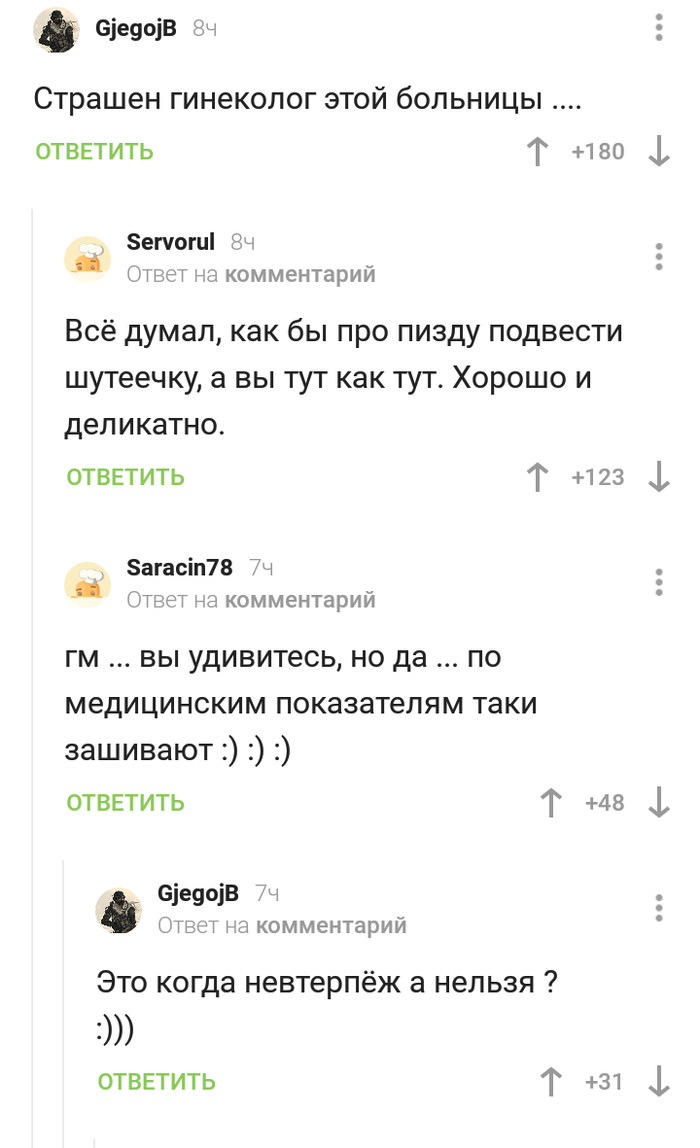Screen dimensions: 700x1148
Task: Reply to Saracin78's comment
Action: [125, 802]
